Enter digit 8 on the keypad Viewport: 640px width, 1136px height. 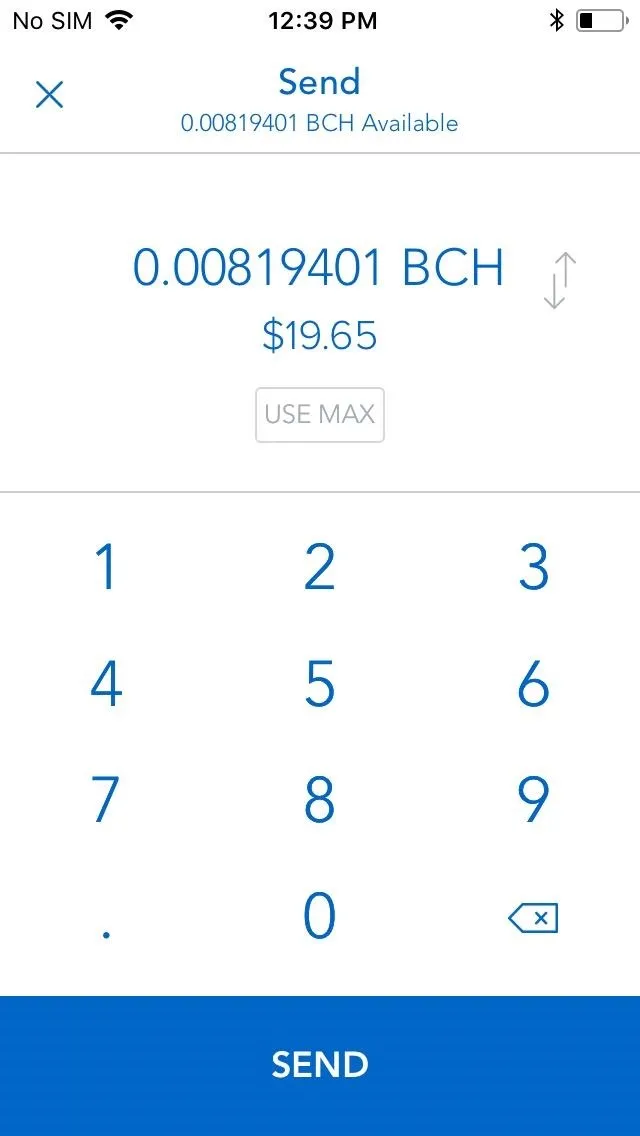(x=320, y=800)
